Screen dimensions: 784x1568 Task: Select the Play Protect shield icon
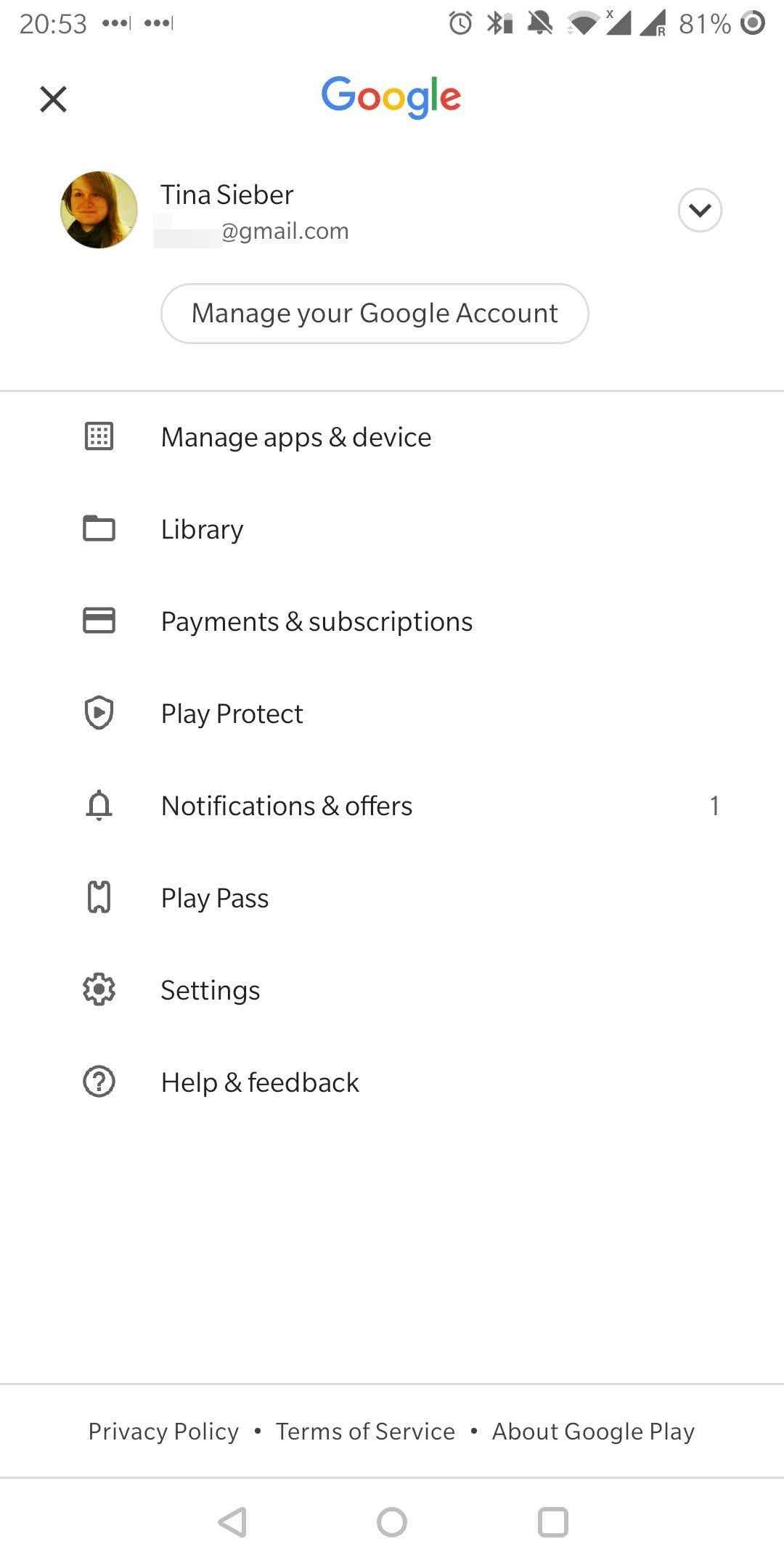pos(99,713)
